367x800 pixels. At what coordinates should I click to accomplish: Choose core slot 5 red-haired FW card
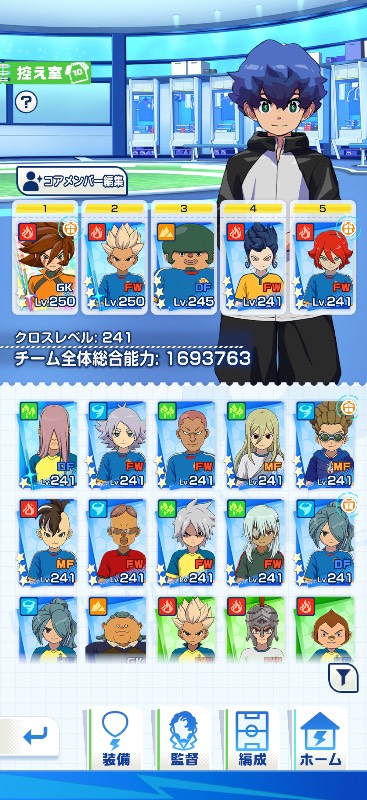323,257
